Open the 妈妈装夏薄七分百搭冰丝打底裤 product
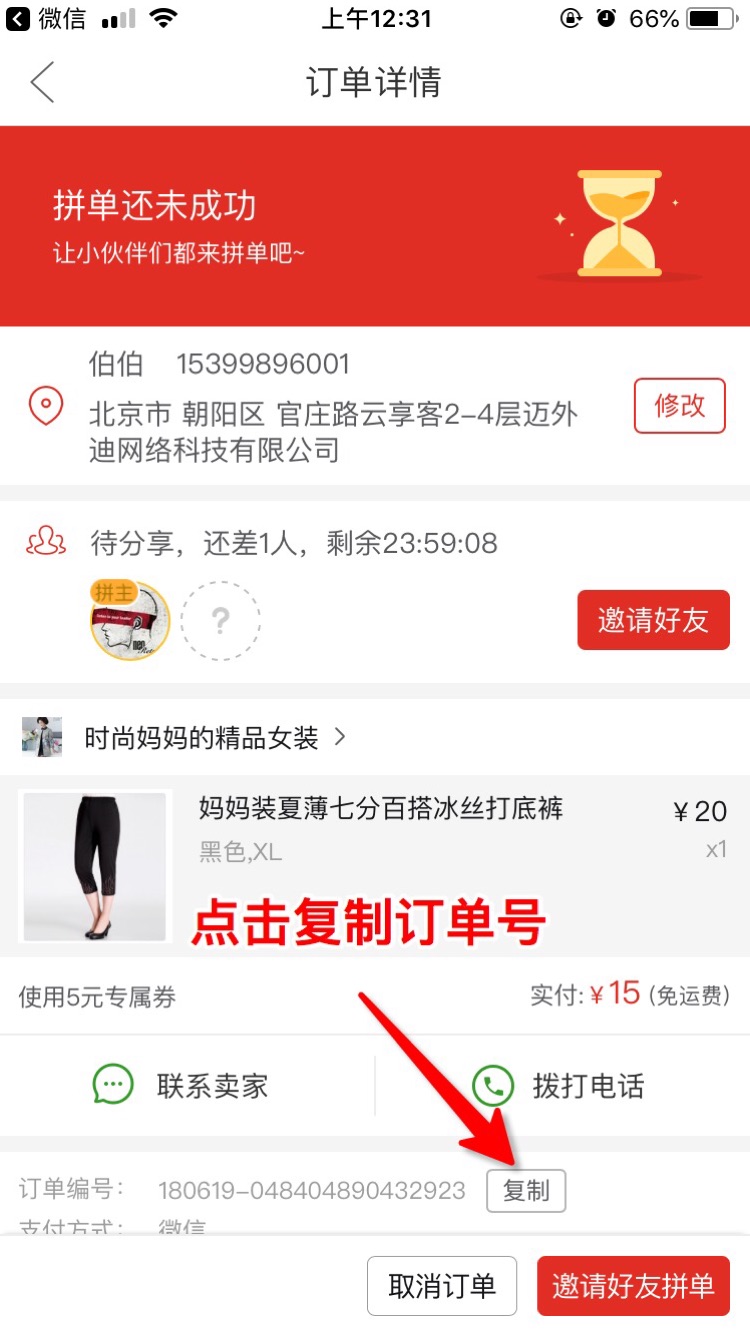Screen dimensions: 750x1334 tap(380, 808)
